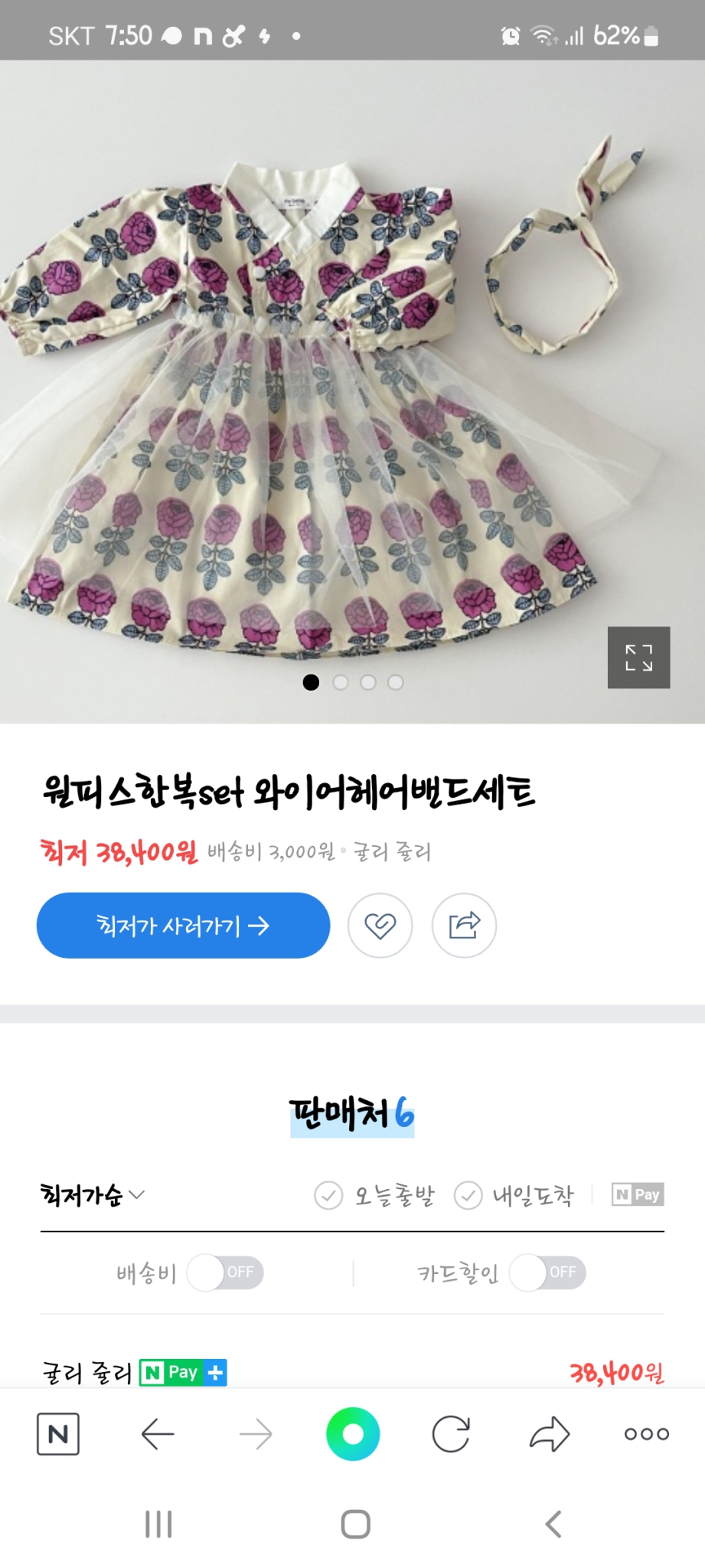Enable the 카드할인 card discount toggle
This screenshot has height=1568, width=705.
547,1272
